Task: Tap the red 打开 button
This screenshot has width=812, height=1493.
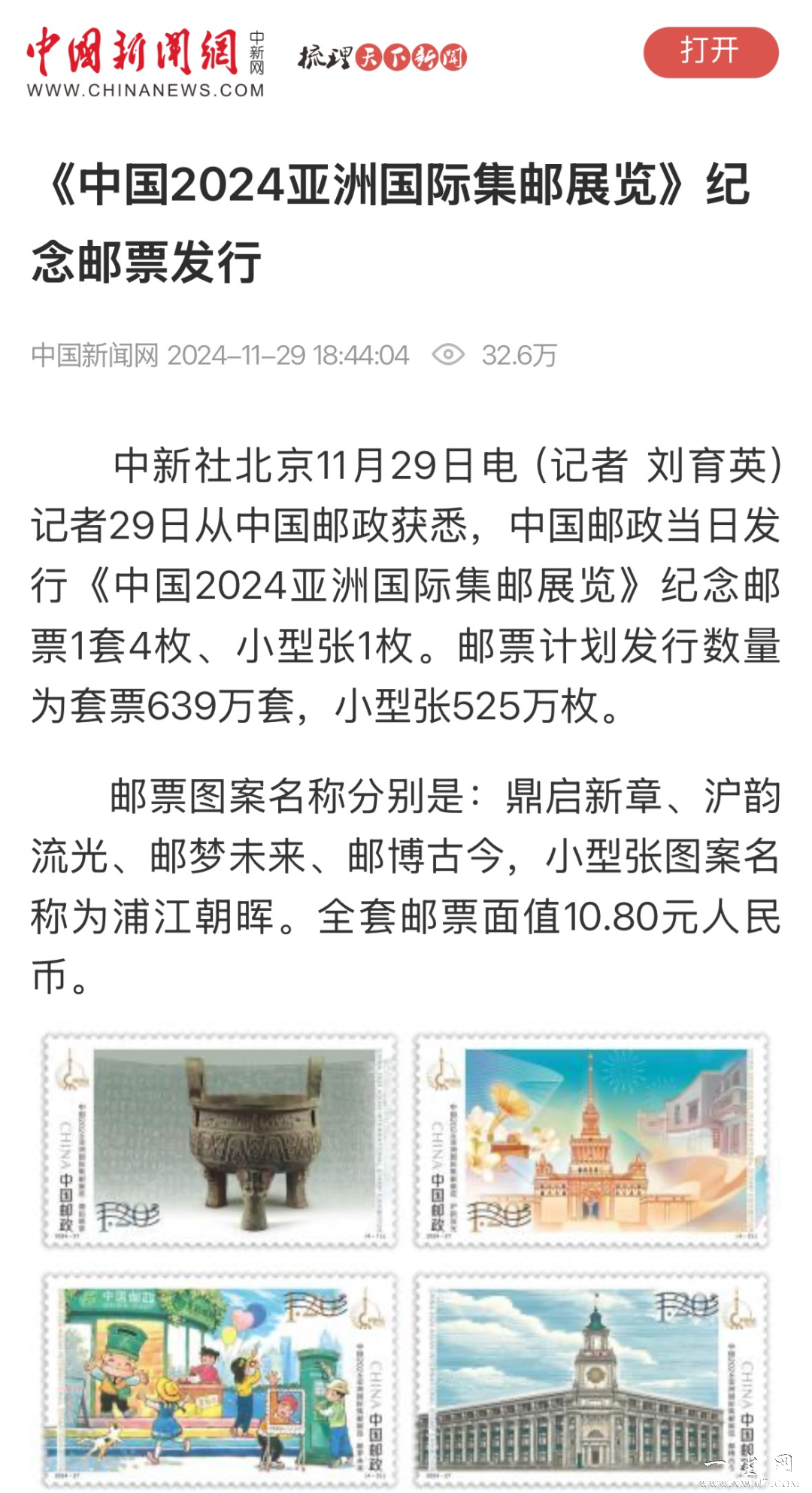Action: pos(710,53)
